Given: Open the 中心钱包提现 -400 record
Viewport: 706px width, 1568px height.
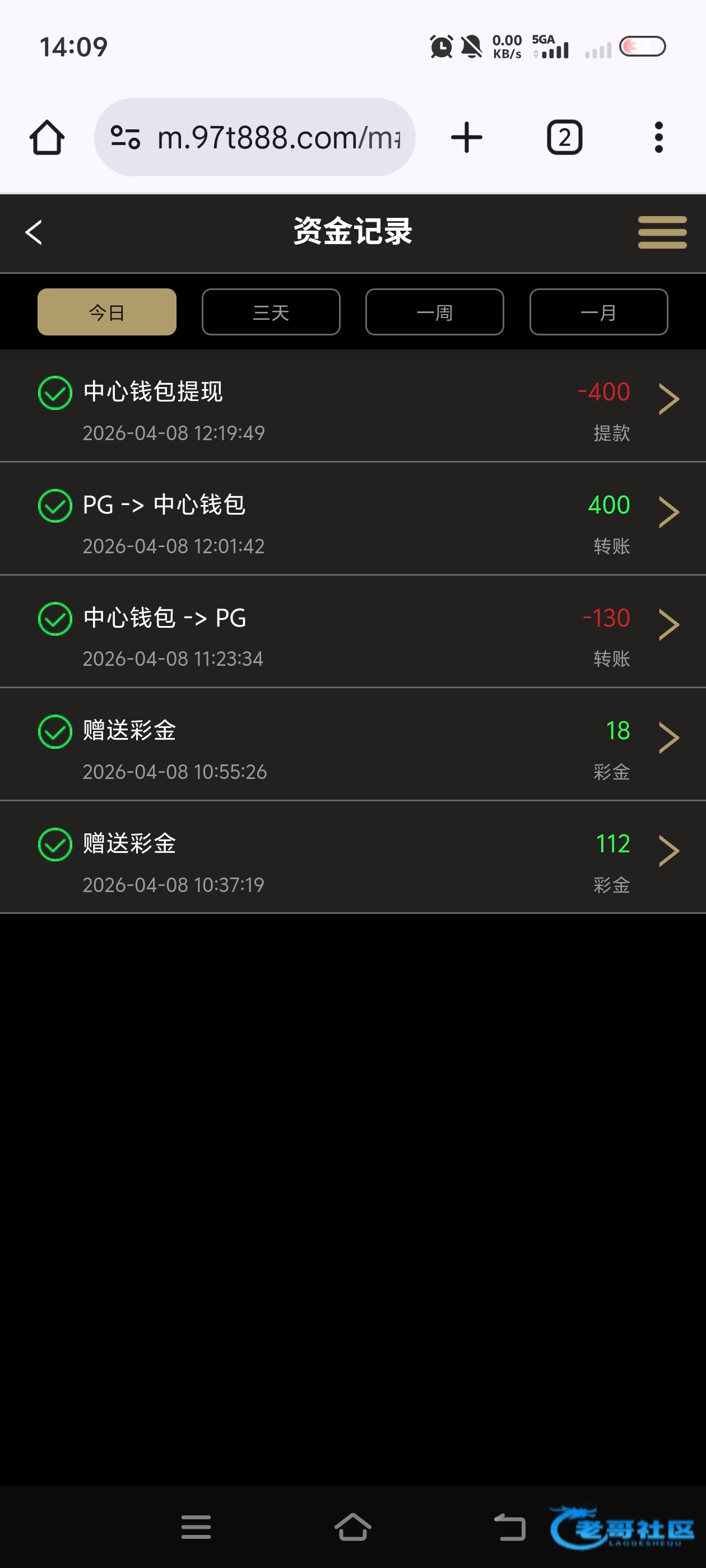Looking at the screenshot, I should 352,406.
